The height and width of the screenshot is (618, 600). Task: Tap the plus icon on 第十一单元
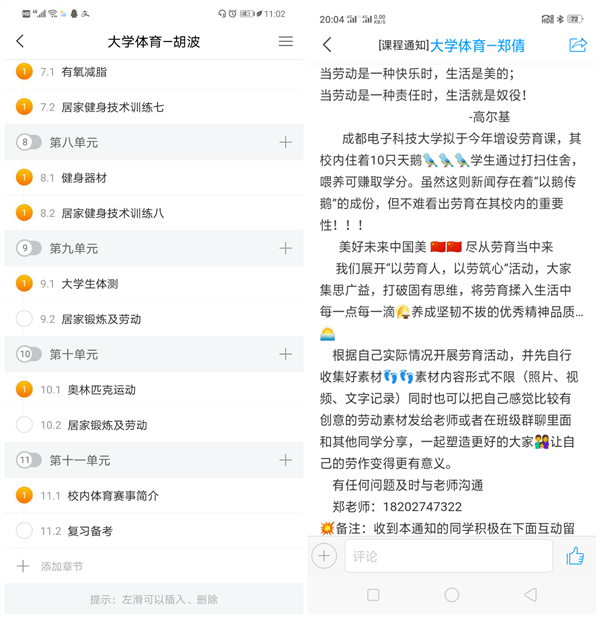point(286,460)
